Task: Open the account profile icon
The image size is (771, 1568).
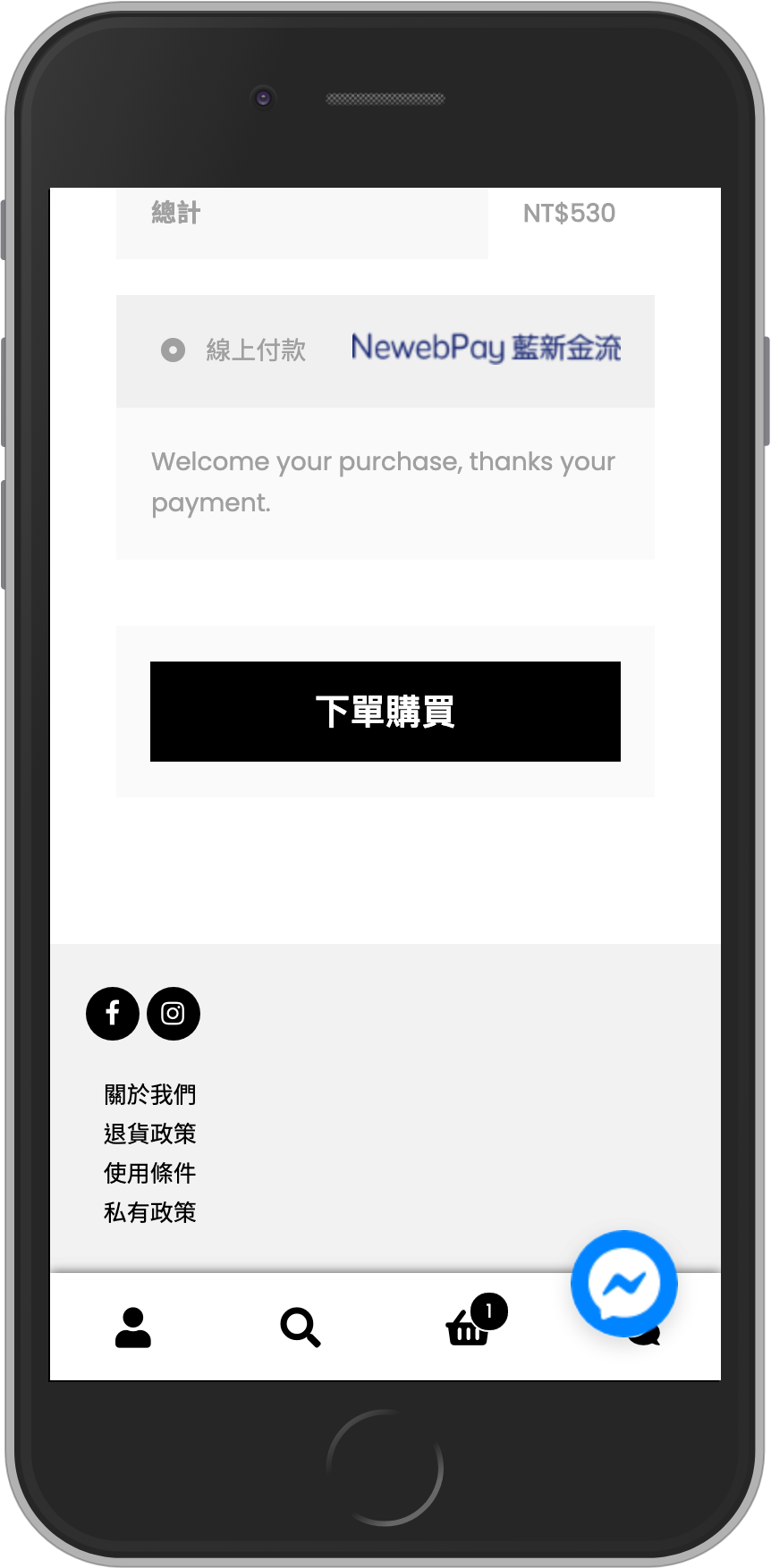Action: tap(133, 1328)
